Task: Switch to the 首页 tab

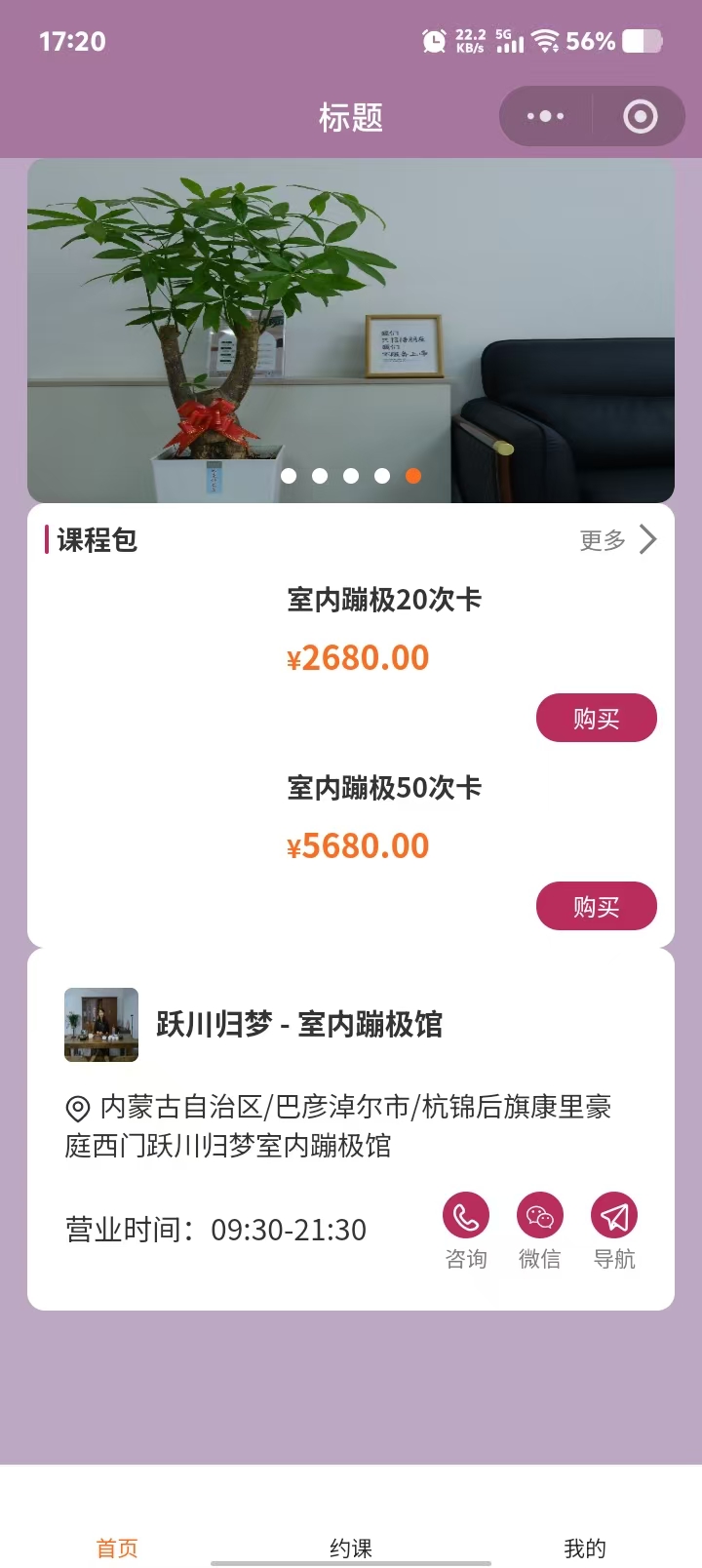Action: tap(117, 1548)
